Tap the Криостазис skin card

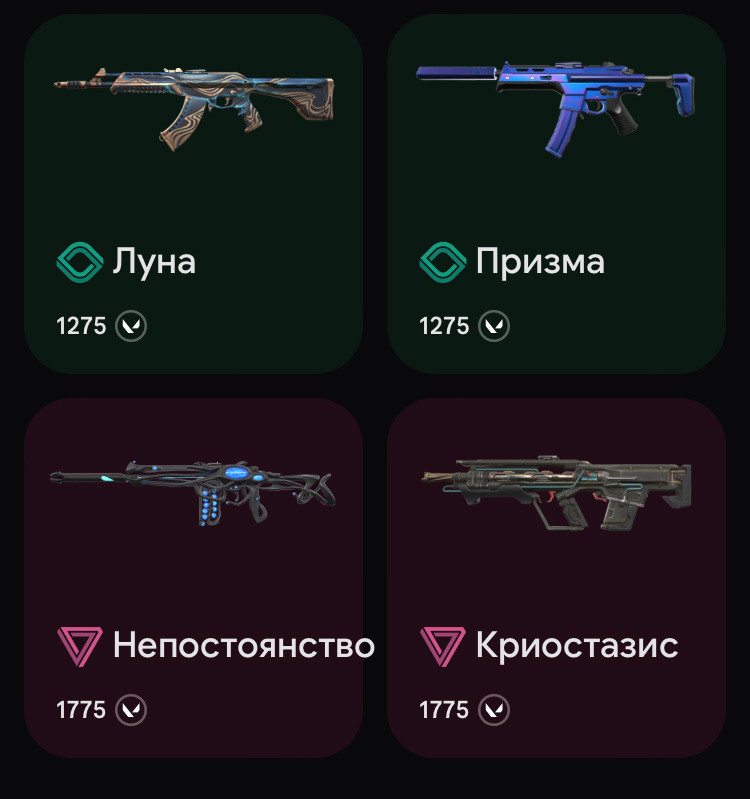point(556,578)
